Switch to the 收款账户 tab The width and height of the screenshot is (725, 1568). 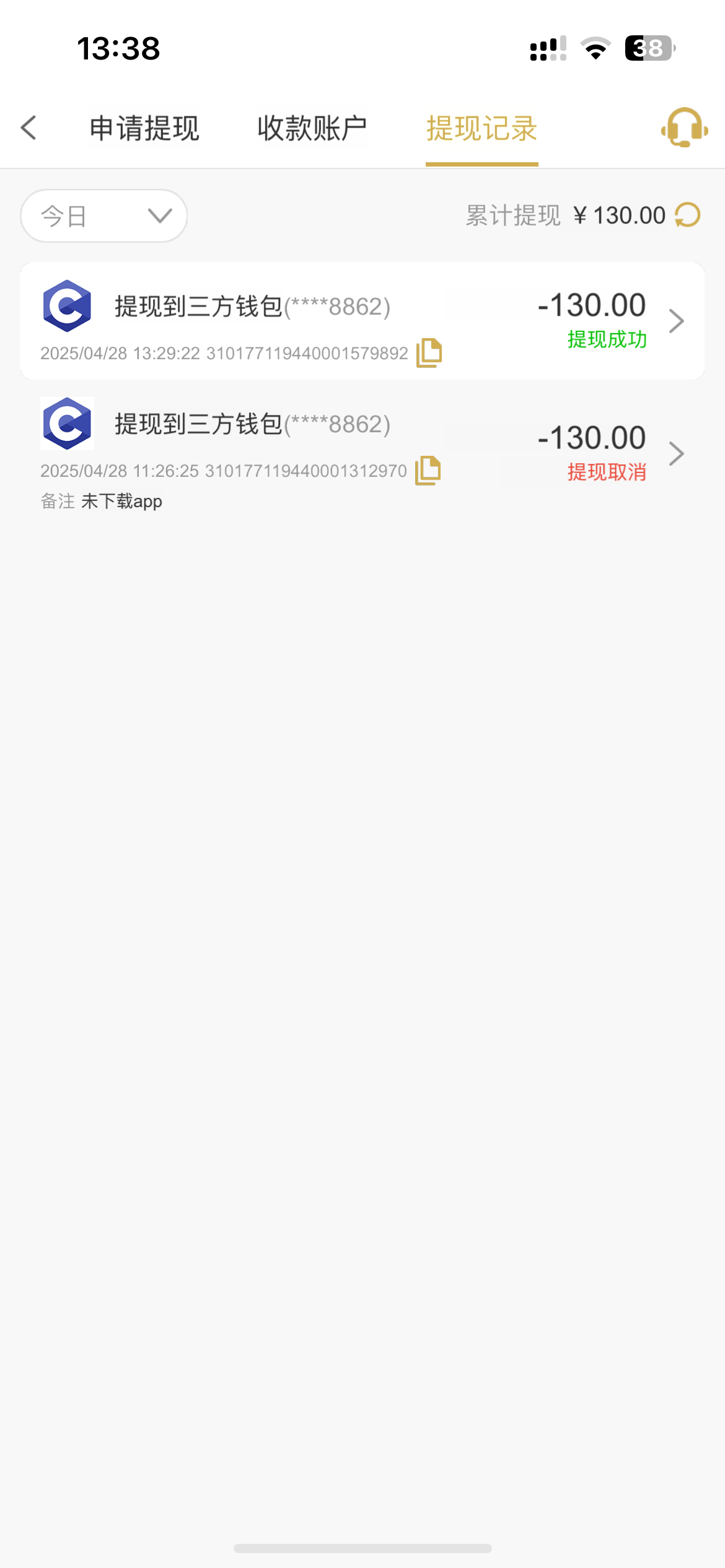point(312,128)
